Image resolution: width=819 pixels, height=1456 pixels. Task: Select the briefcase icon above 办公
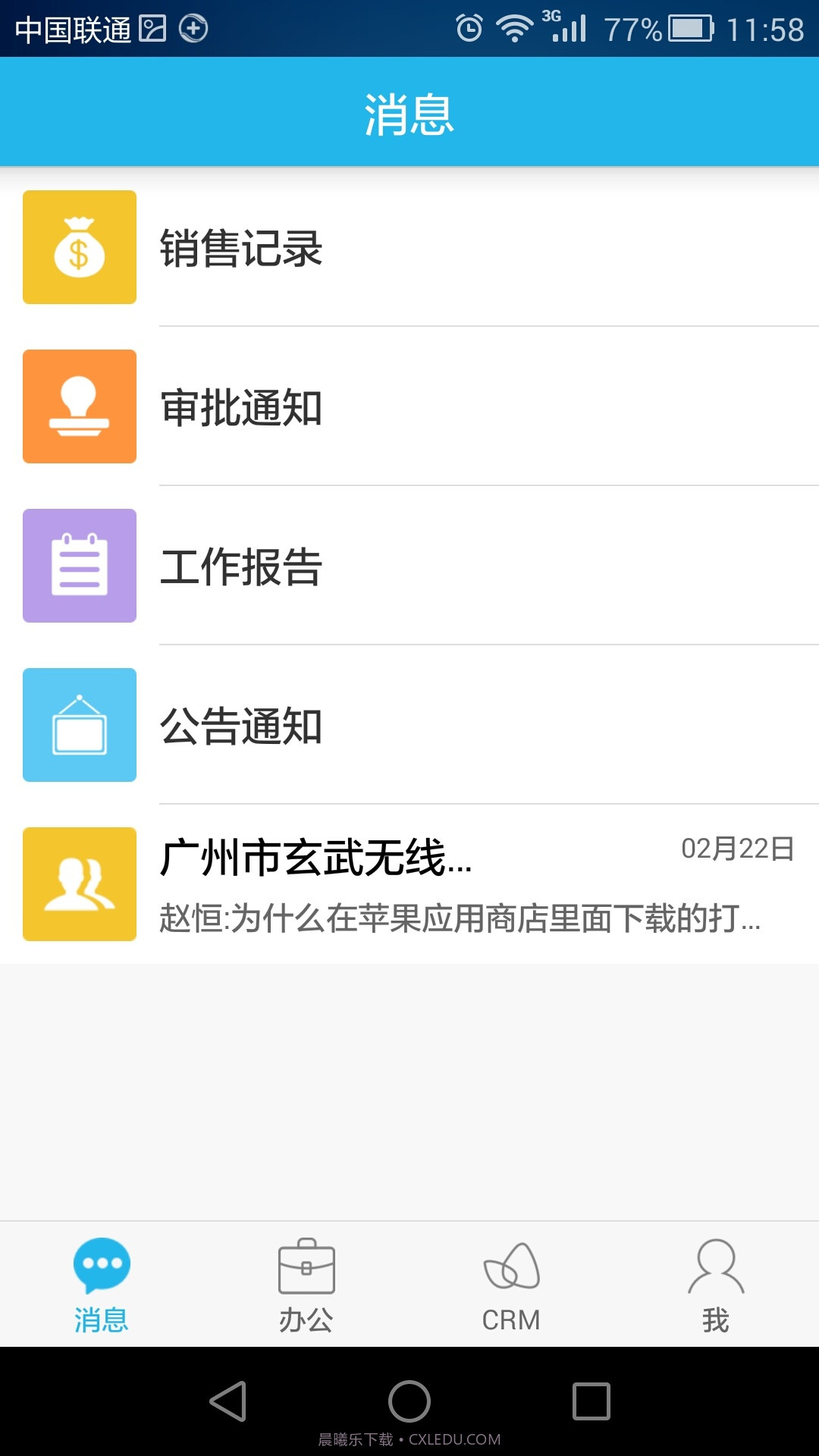(306, 1263)
